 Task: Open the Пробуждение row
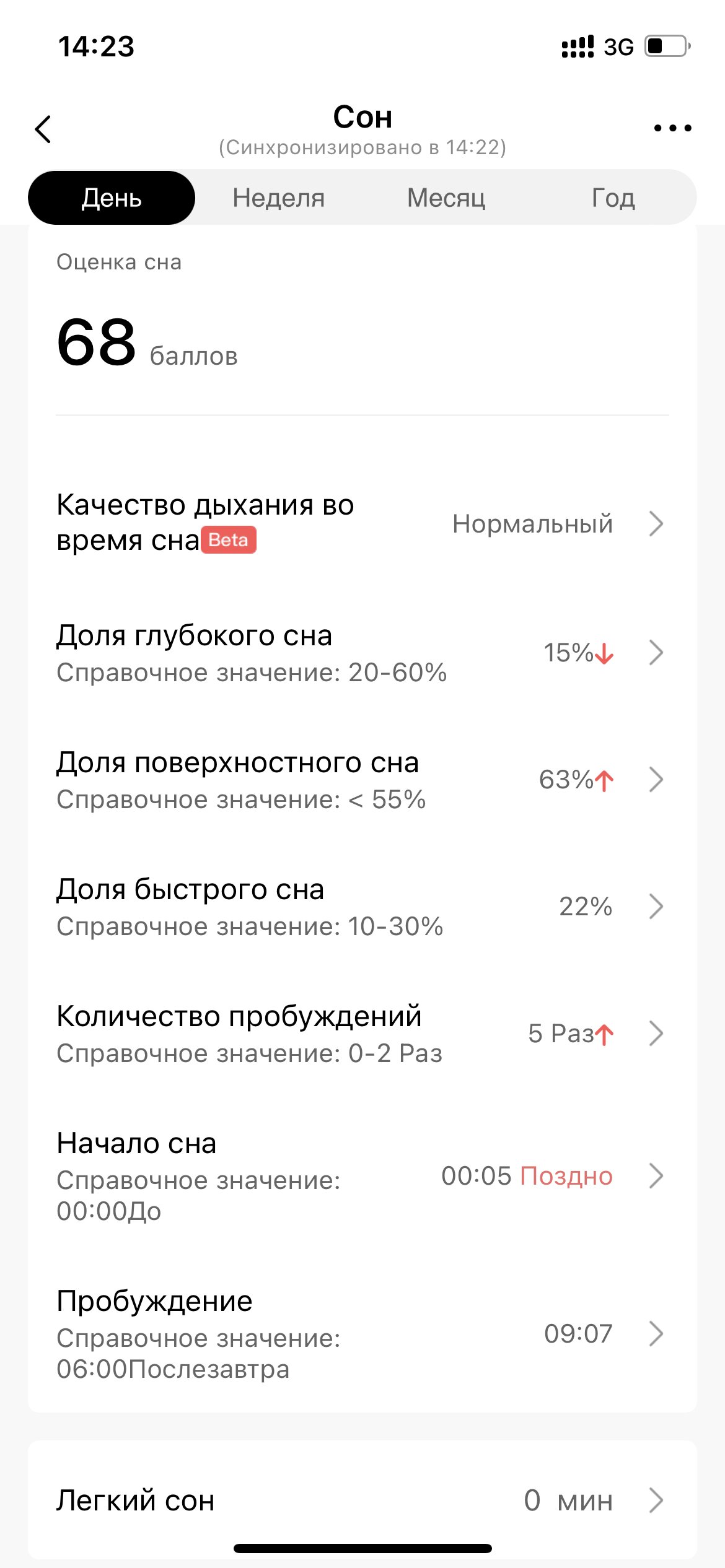(362, 1333)
